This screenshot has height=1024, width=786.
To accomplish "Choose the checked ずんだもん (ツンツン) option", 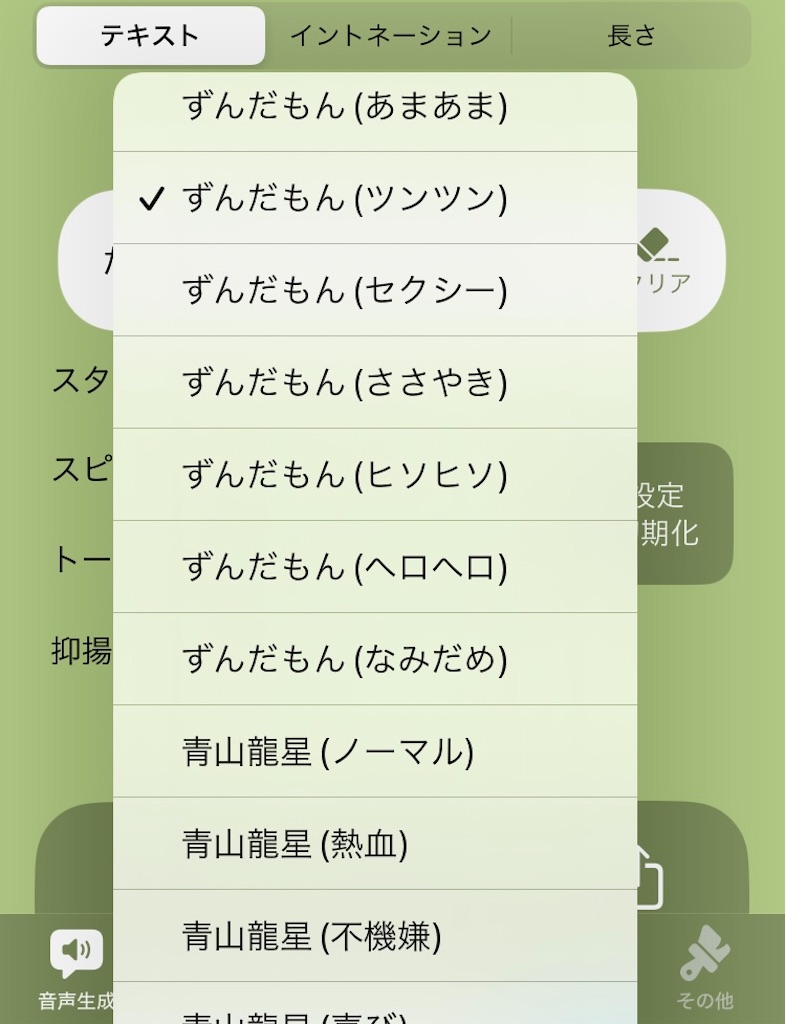I will (x=374, y=198).
